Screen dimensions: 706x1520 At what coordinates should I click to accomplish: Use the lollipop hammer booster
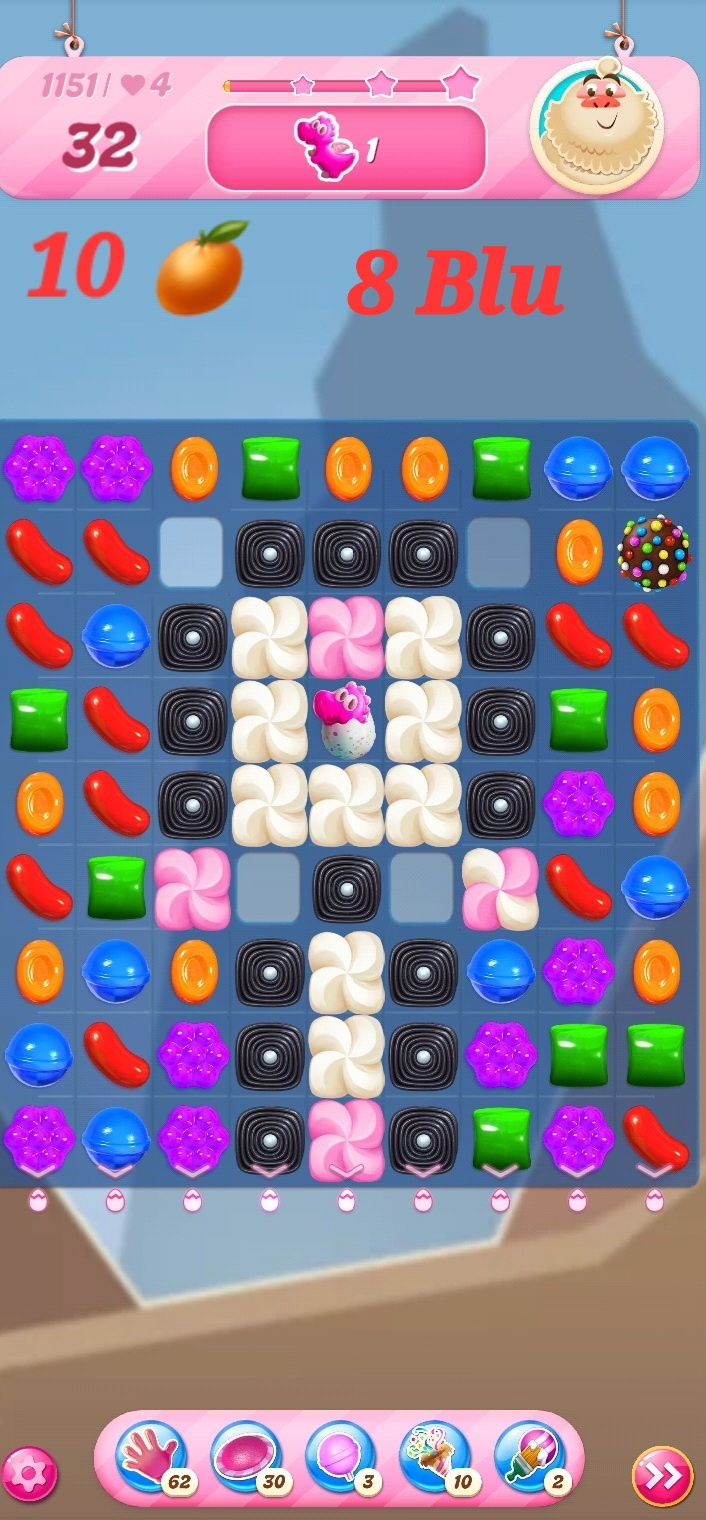[x=340, y=1456]
